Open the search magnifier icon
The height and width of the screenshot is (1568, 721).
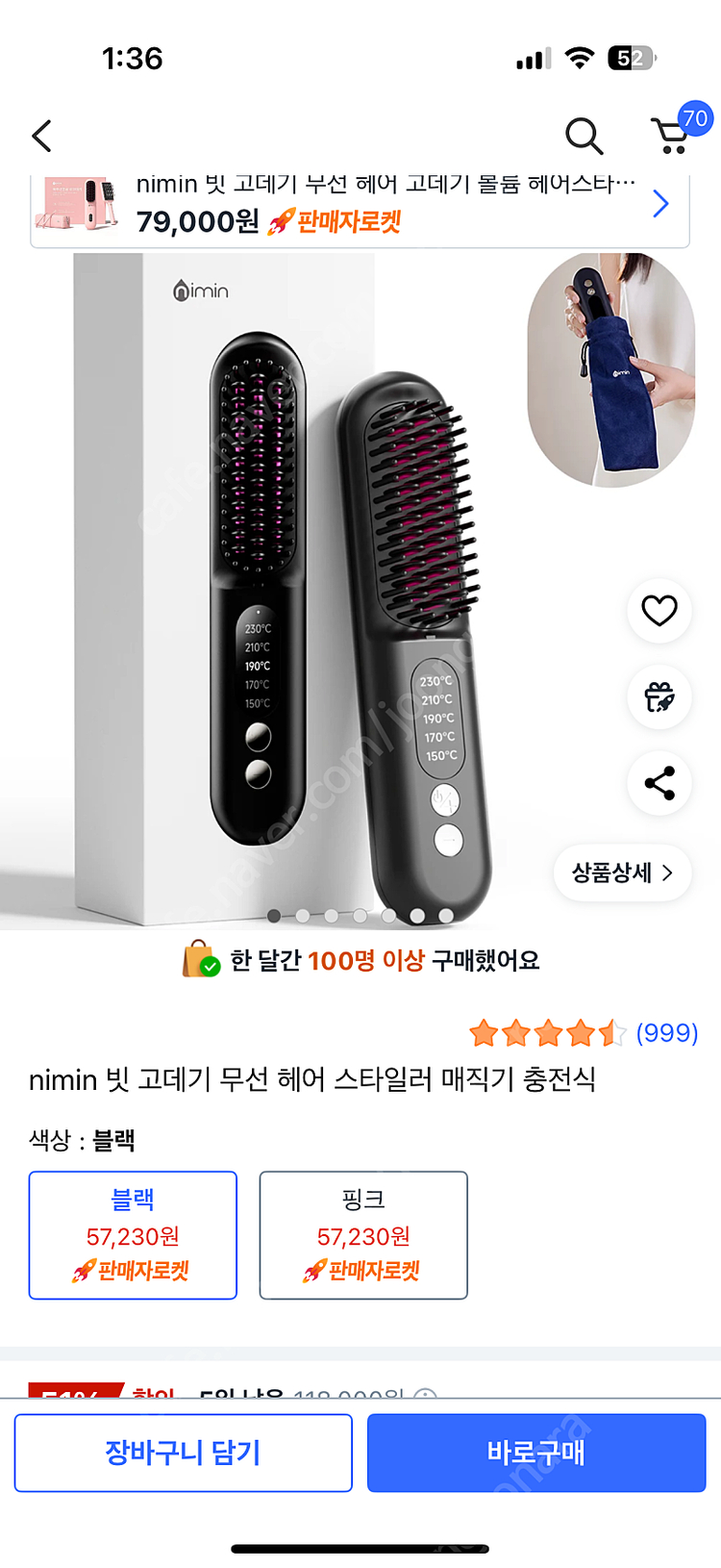[583, 137]
